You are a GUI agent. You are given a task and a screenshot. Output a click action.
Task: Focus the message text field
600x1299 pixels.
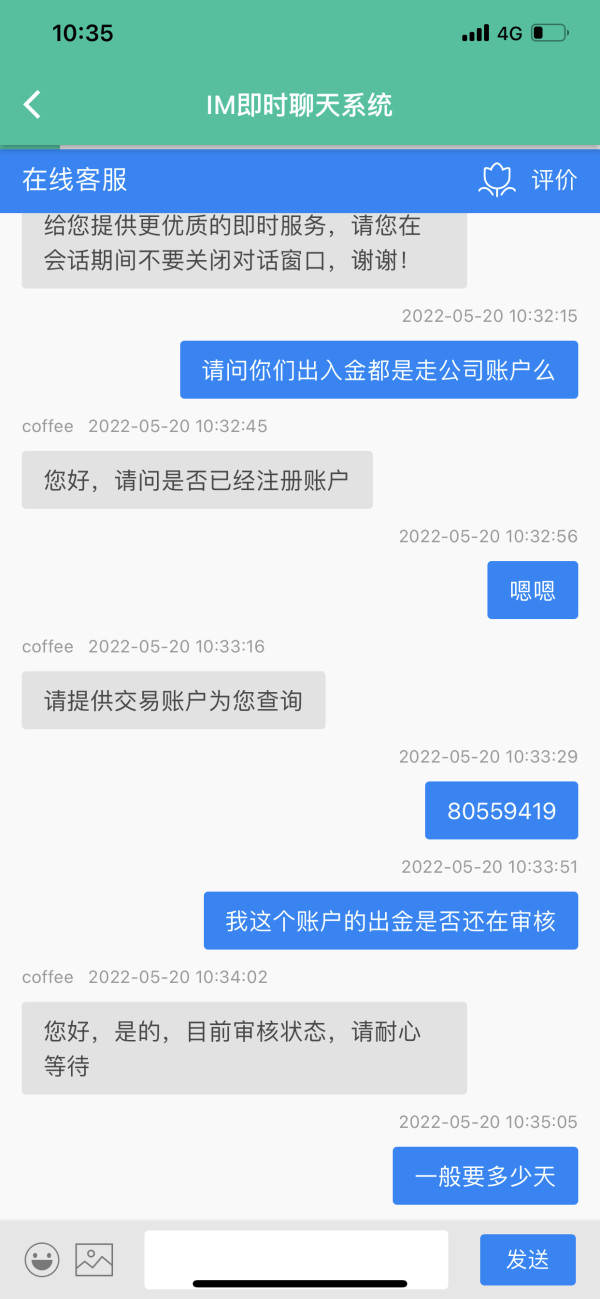[x=296, y=1259]
